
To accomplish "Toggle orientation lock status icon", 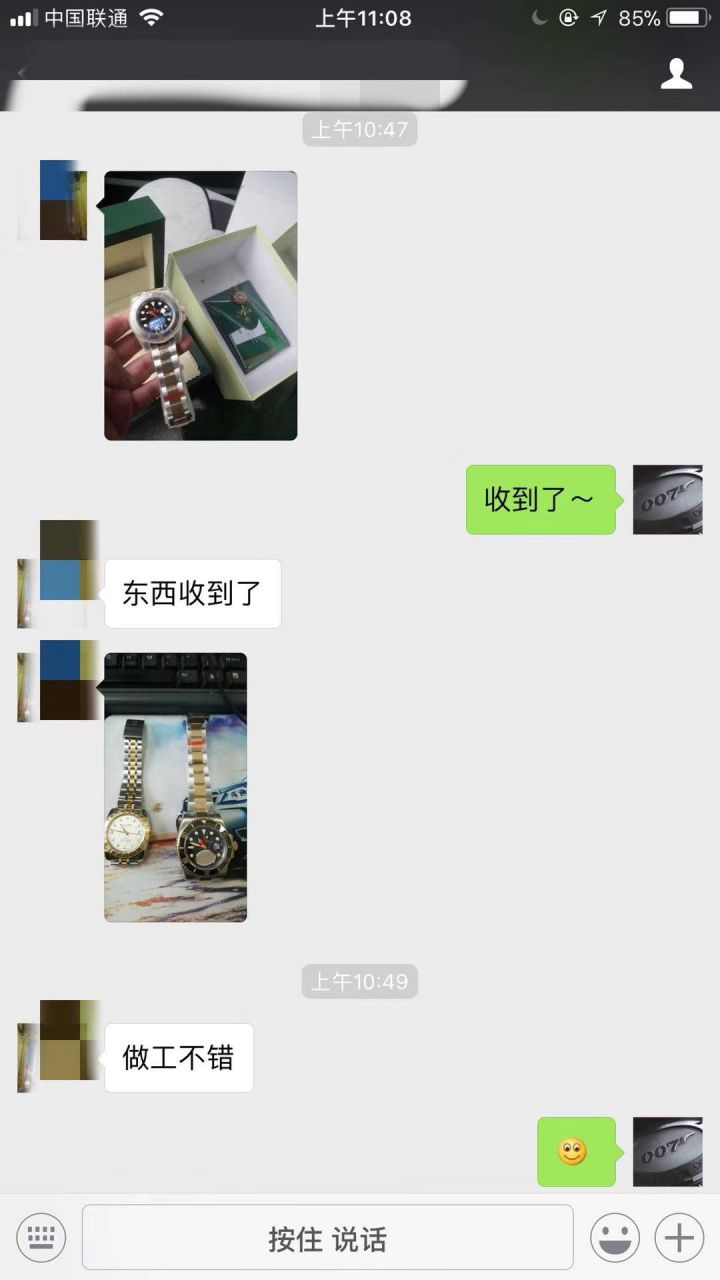I will pyautogui.click(x=568, y=17).
